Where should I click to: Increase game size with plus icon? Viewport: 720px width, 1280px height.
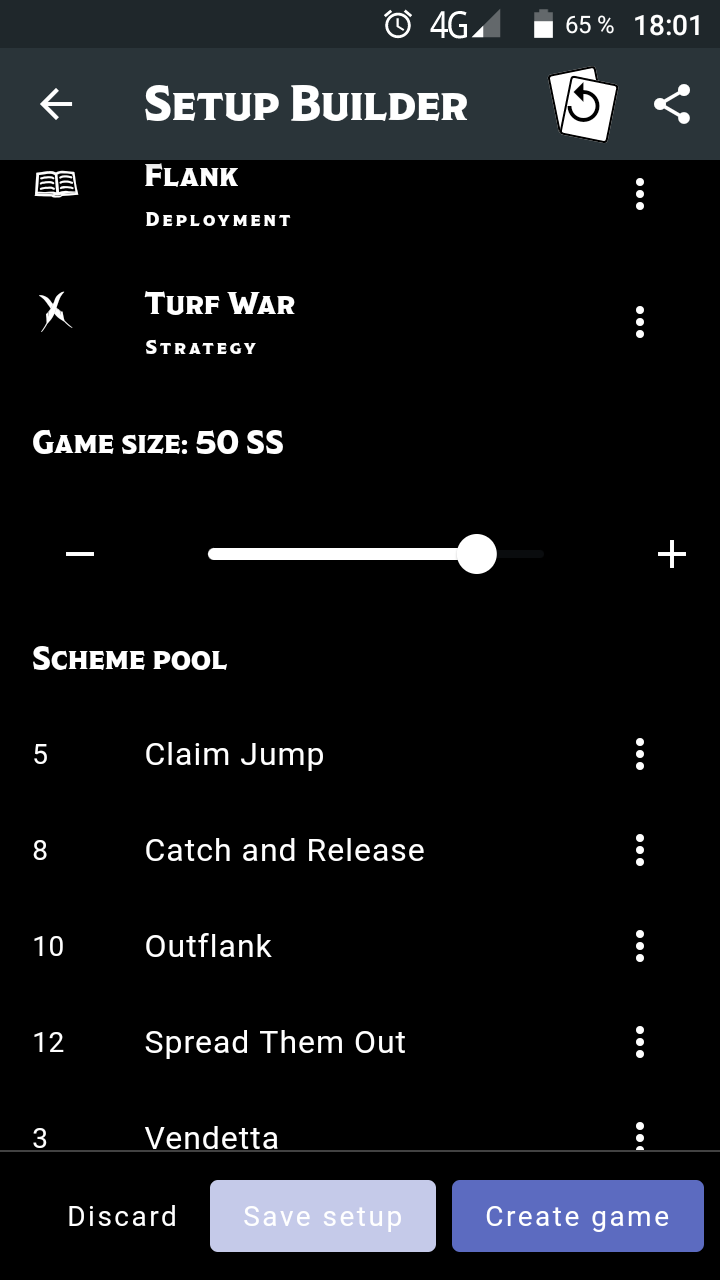pos(672,553)
